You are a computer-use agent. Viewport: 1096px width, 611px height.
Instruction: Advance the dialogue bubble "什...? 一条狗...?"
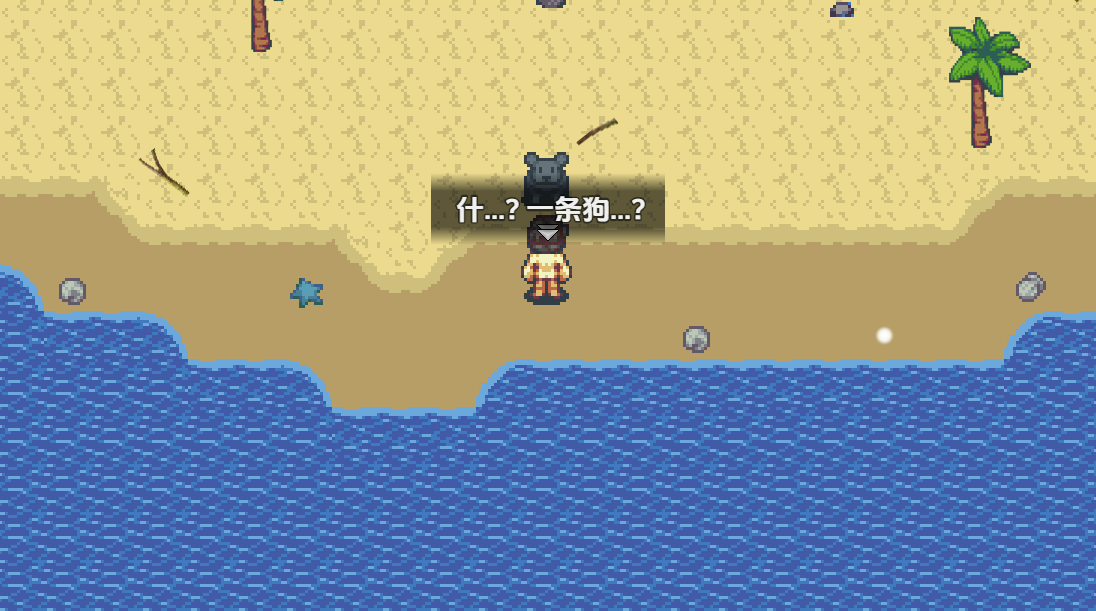point(548,233)
